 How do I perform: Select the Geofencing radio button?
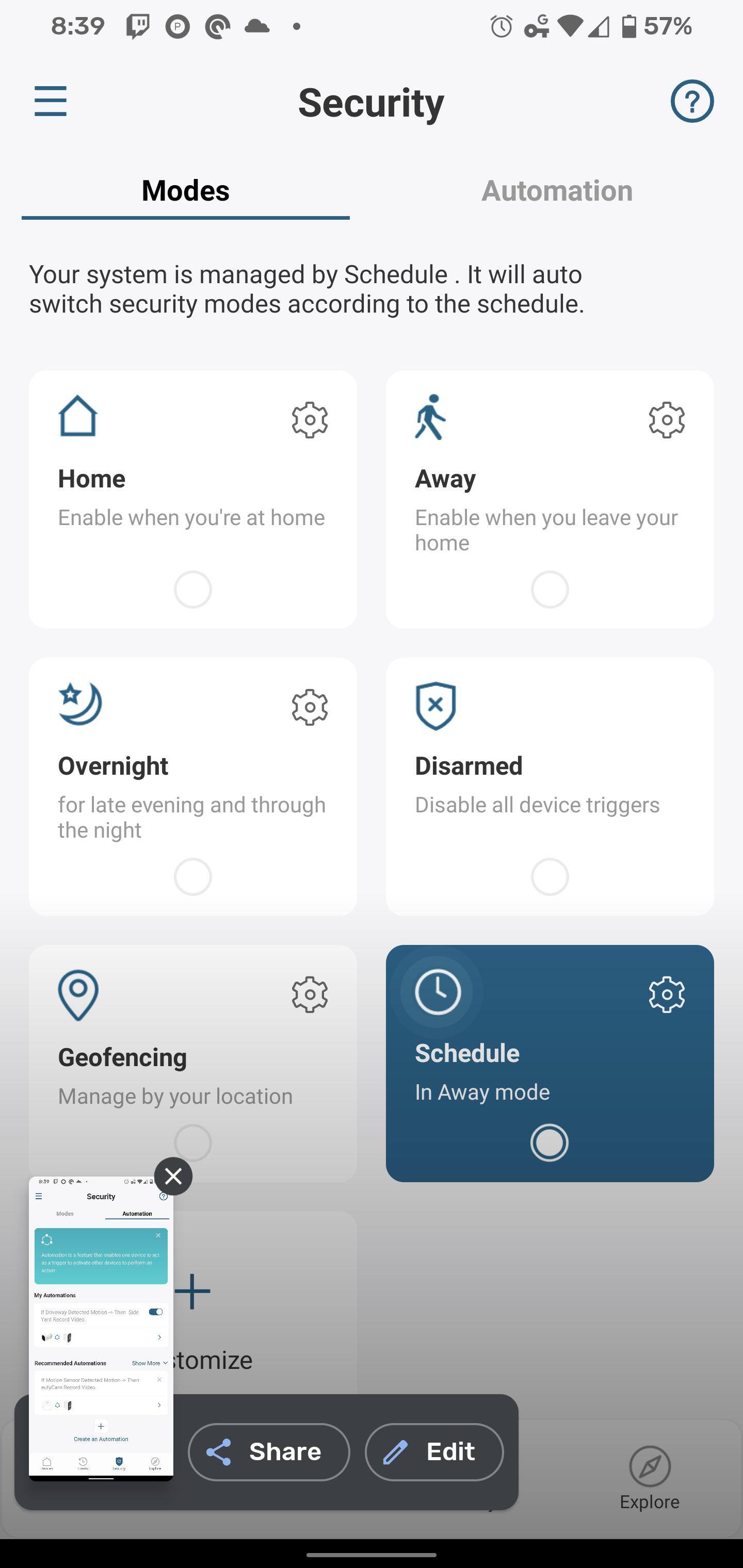click(192, 1142)
